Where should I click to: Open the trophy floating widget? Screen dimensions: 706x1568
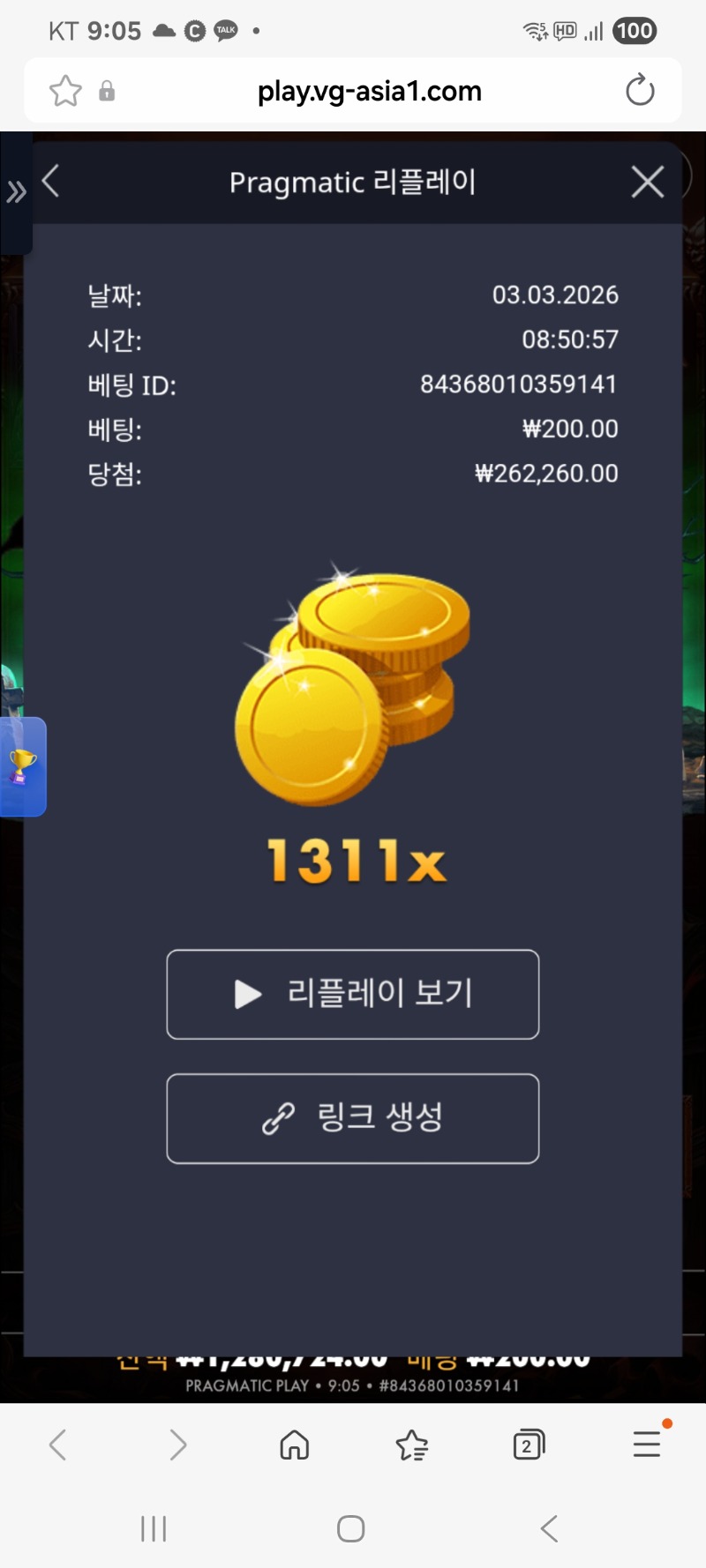pos(22,765)
